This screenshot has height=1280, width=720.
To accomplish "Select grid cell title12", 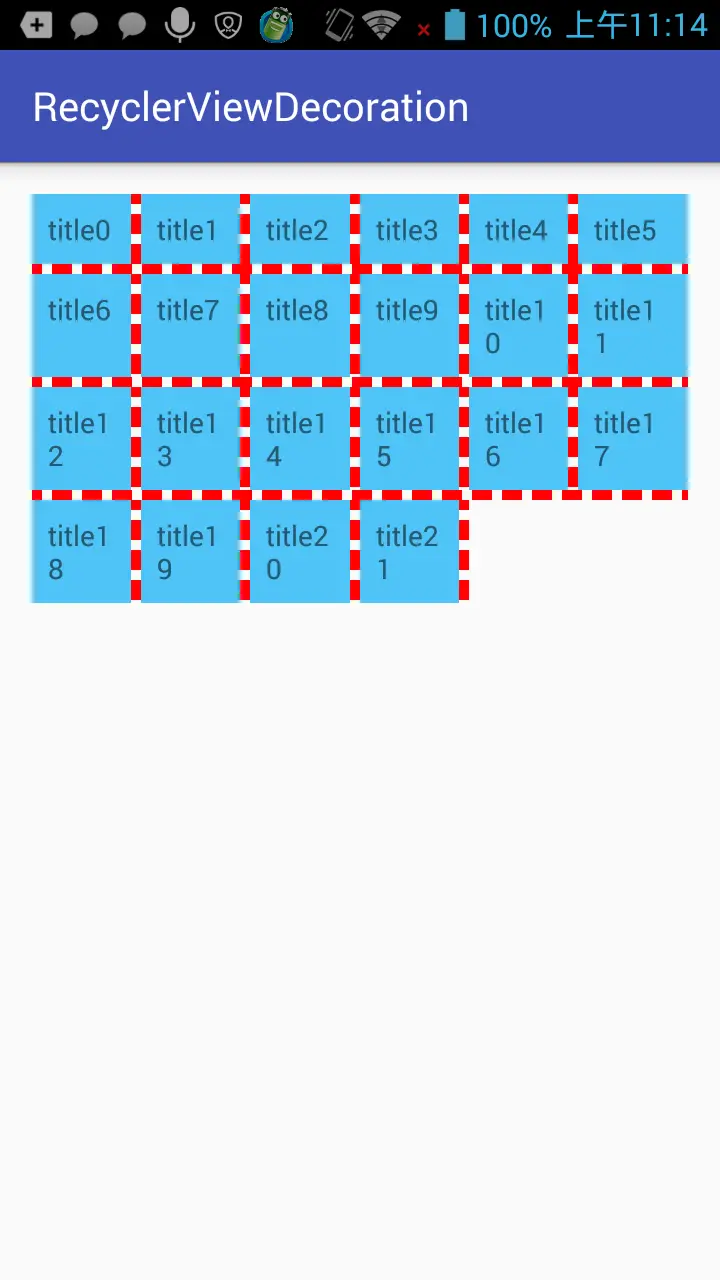I will [x=81, y=439].
